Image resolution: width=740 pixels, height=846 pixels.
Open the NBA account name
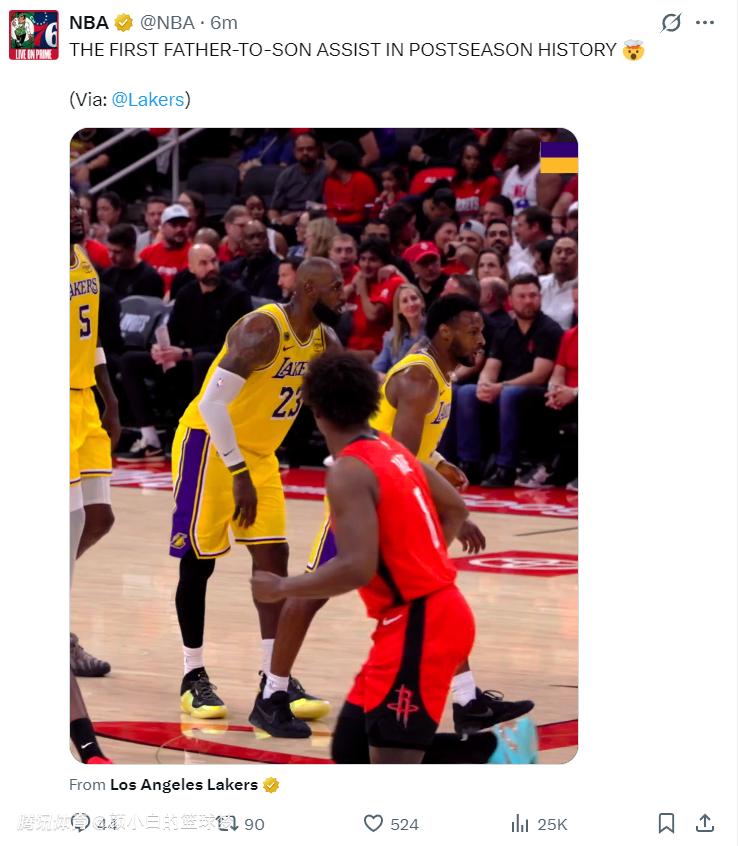(x=89, y=22)
